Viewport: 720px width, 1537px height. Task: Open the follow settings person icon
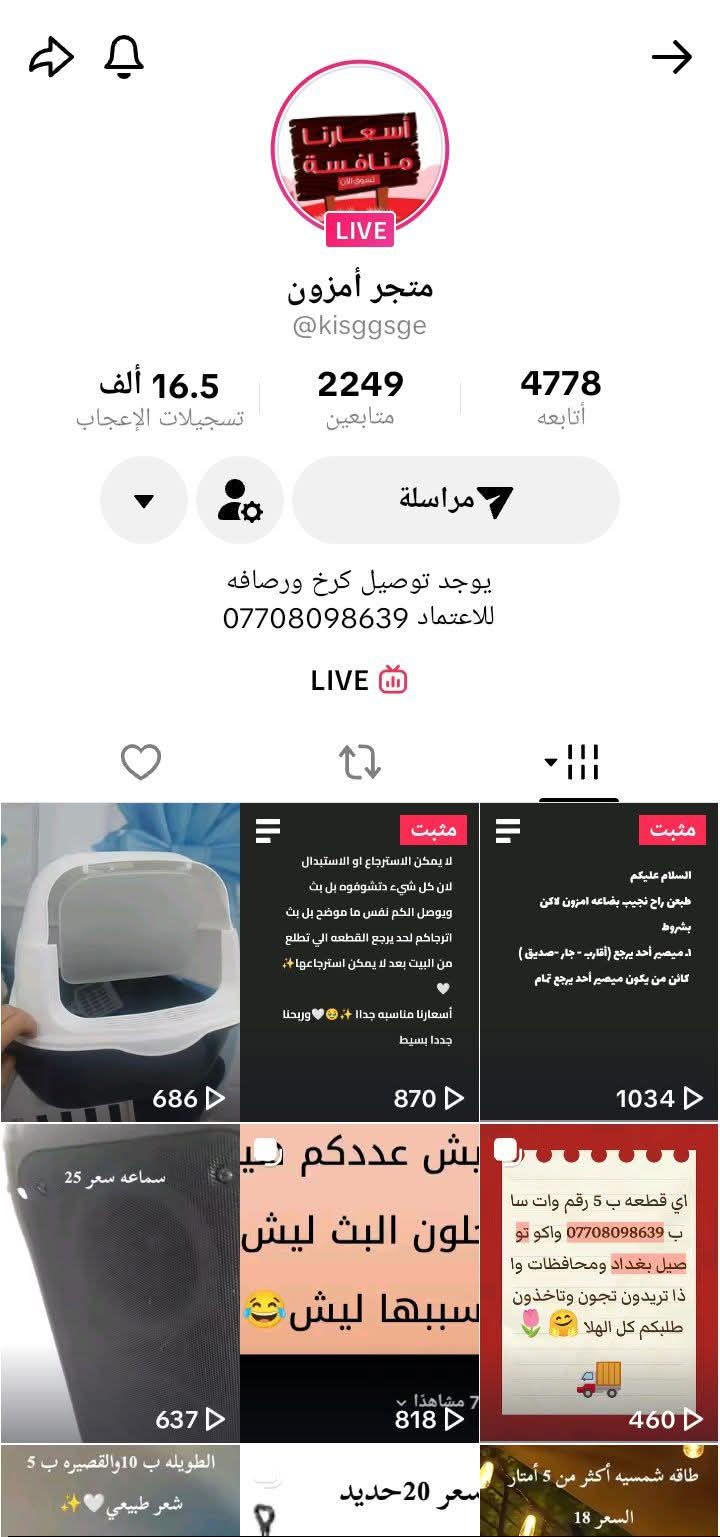tap(240, 500)
